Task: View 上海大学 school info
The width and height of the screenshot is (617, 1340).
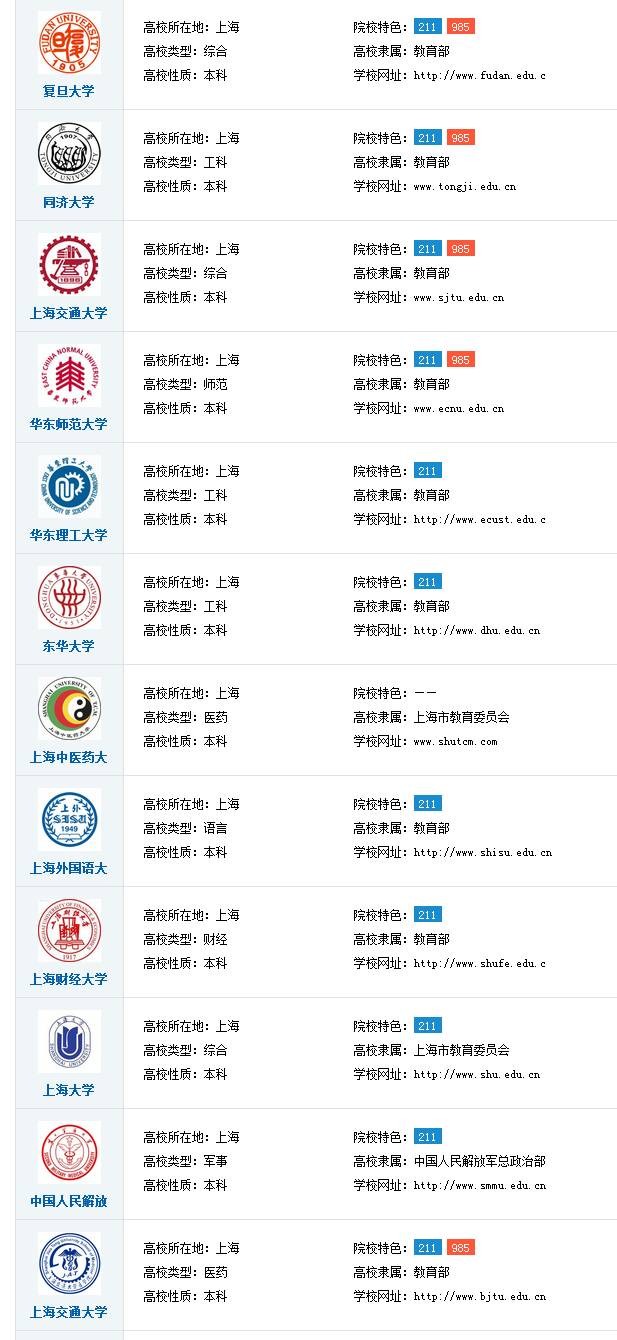Action: click(x=68, y=1090)
